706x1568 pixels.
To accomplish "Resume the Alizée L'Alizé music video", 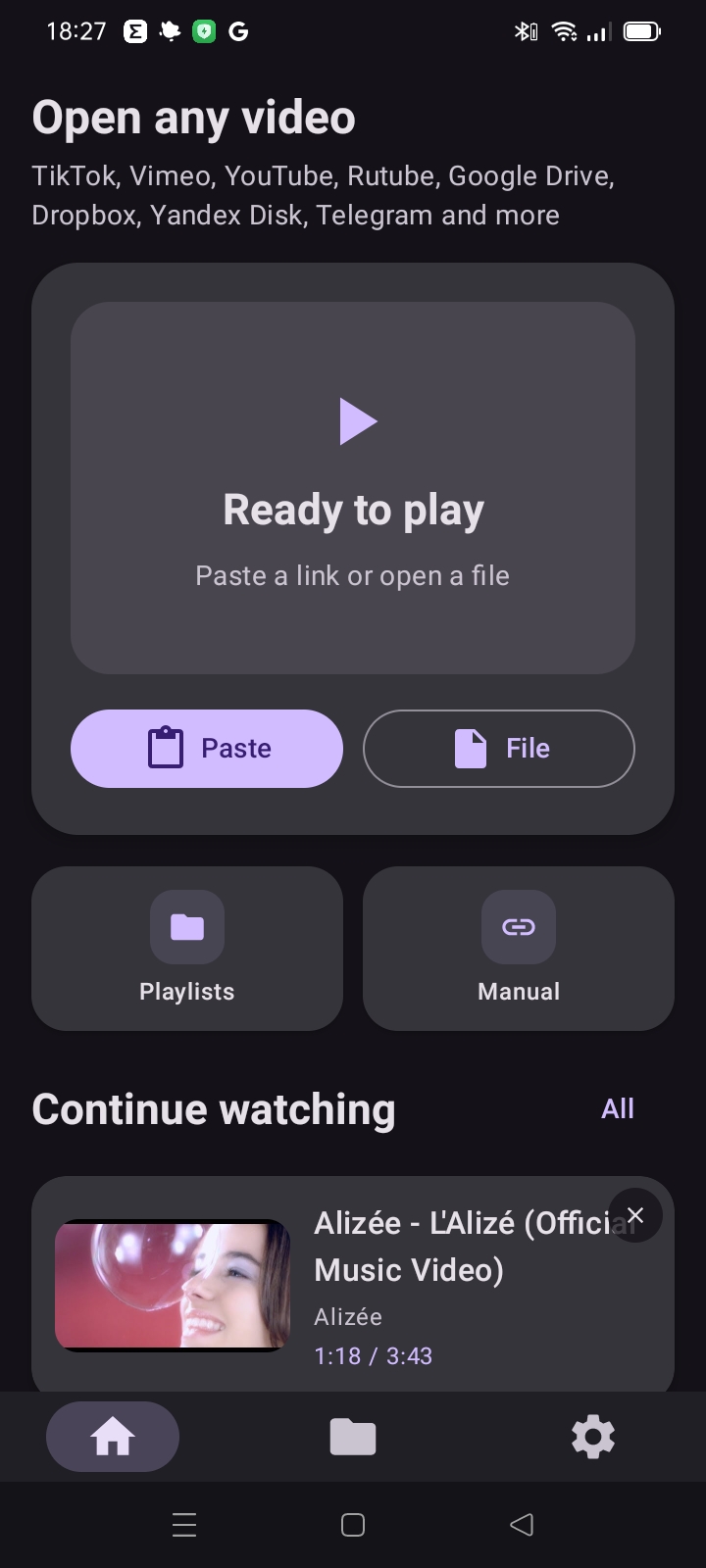I will (x=353, y=1284).
